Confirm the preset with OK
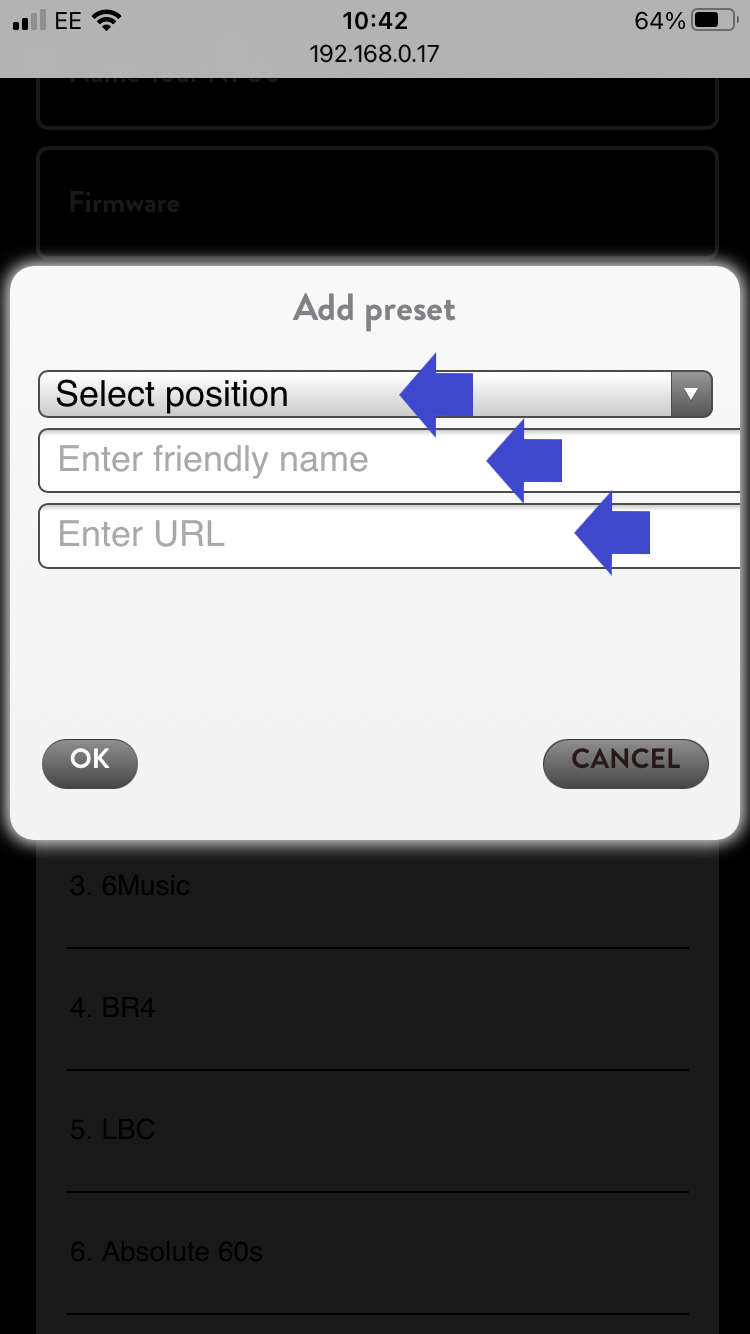Screen dimensions: 750x1334 (x=89, y=763)
